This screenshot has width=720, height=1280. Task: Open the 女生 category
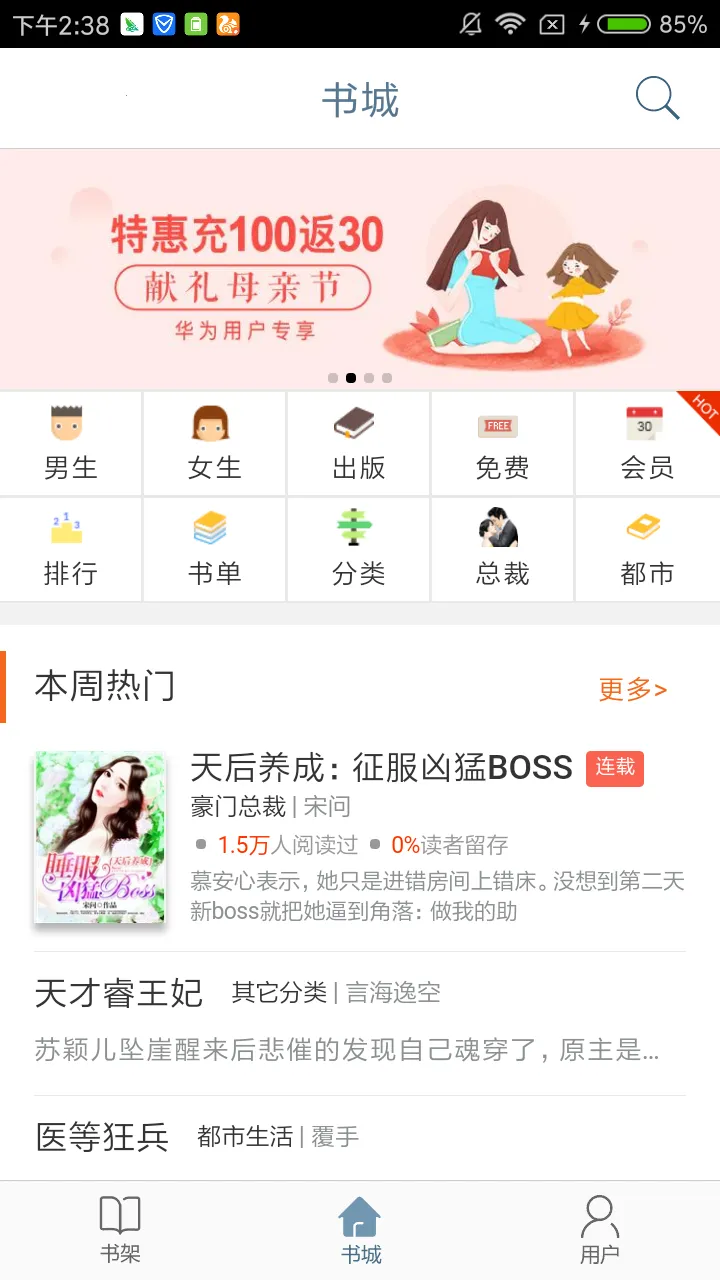[x=214, y=444]
